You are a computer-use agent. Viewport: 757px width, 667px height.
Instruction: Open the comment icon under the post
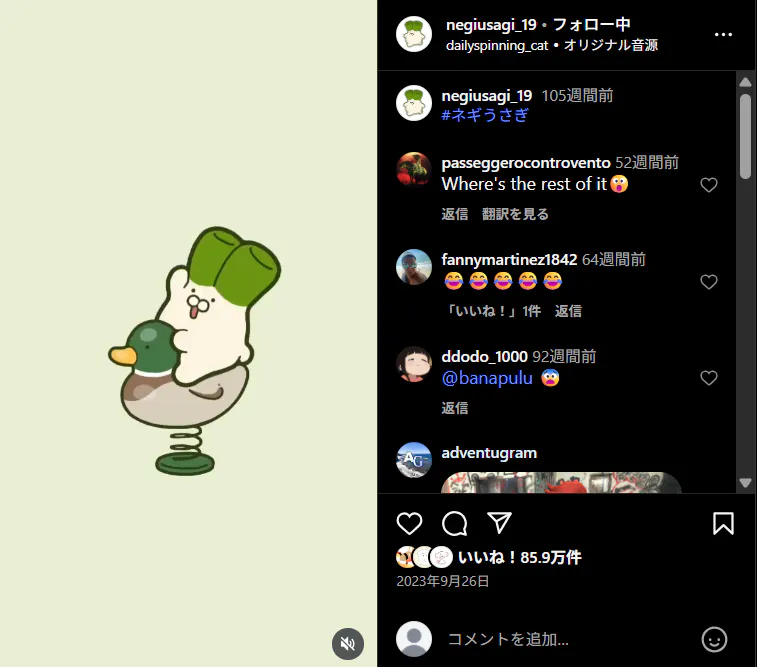[455, 523]
